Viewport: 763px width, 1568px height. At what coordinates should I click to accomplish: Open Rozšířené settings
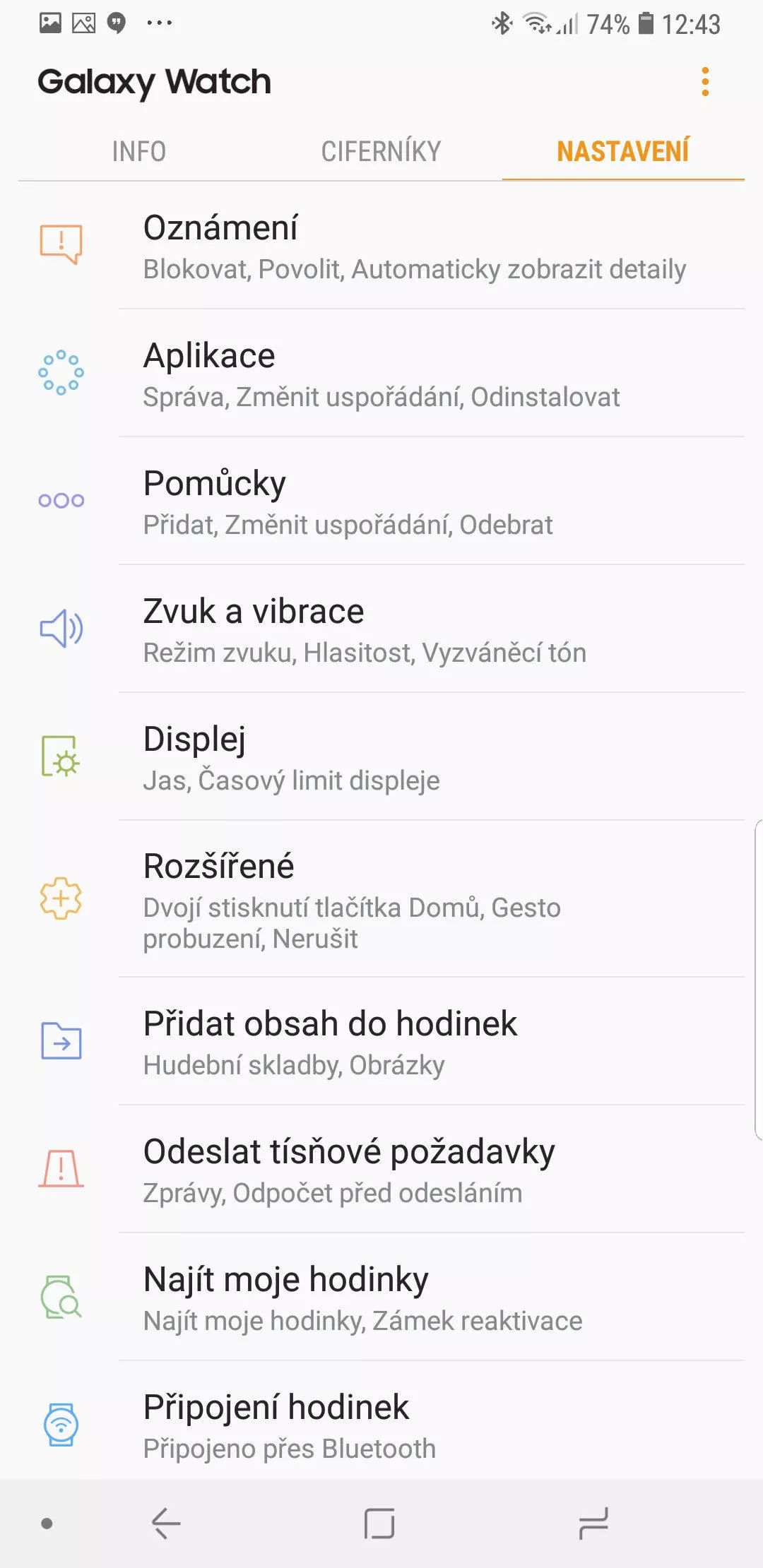381,899
